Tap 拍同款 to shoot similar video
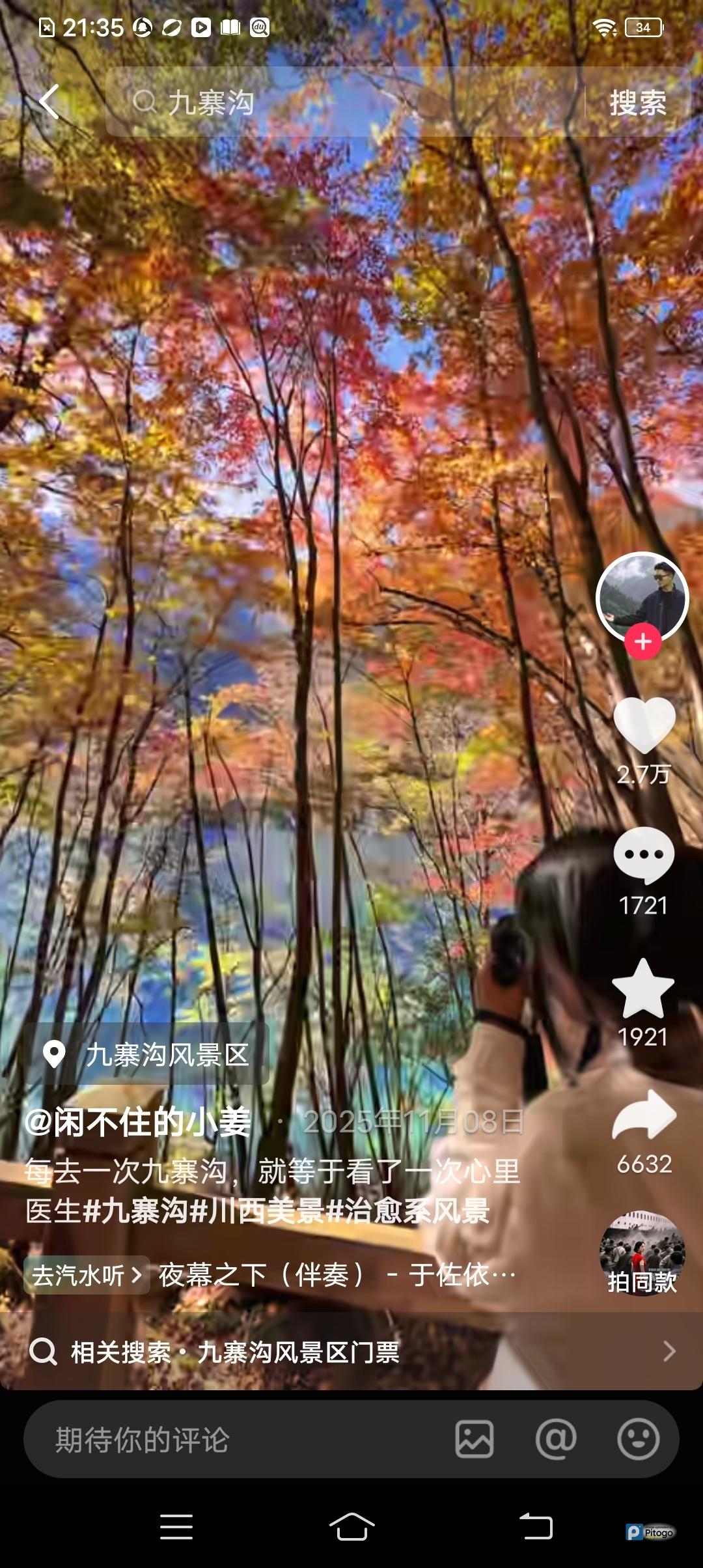This screenshot has height=1568, width=703. pos(642,1255)
